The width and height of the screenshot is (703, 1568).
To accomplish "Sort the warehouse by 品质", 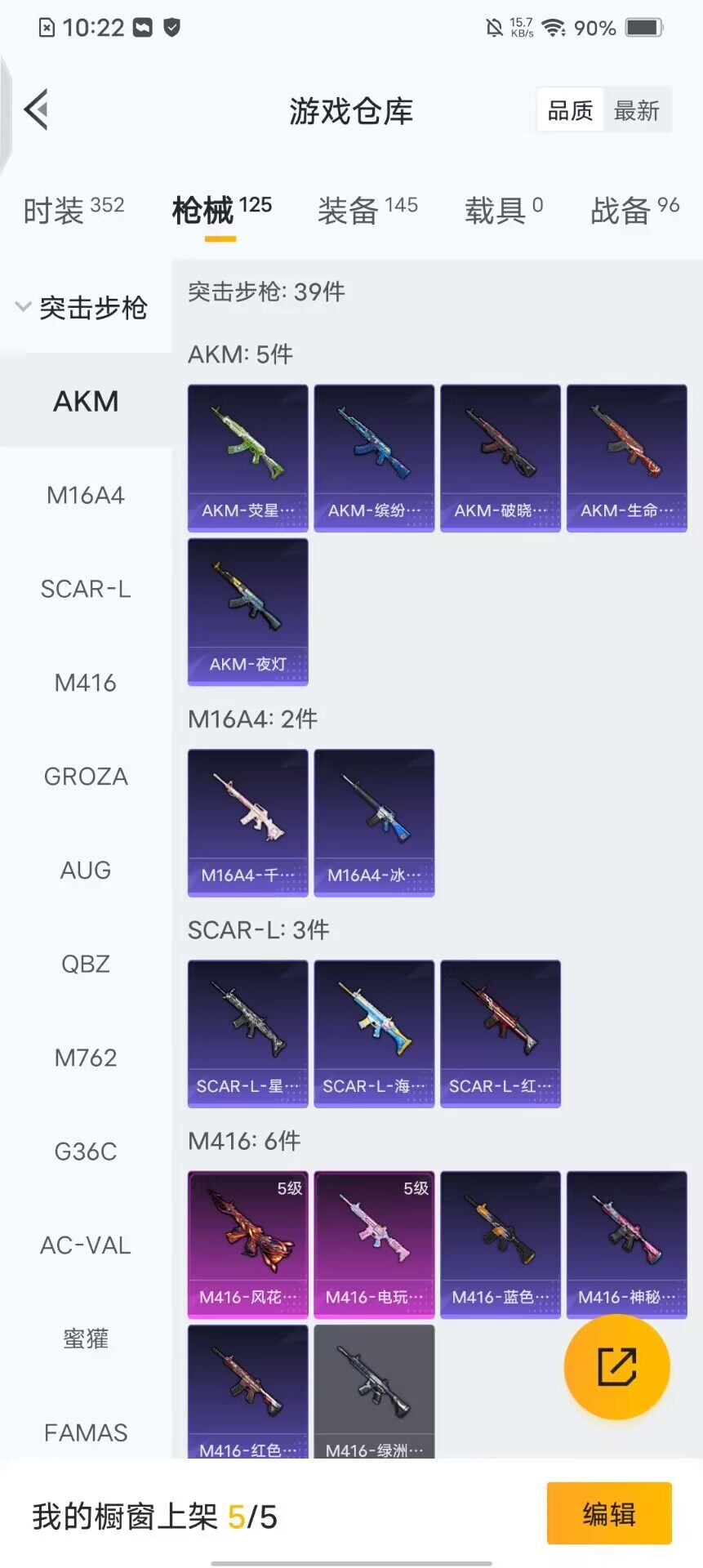I will (570, 110).
